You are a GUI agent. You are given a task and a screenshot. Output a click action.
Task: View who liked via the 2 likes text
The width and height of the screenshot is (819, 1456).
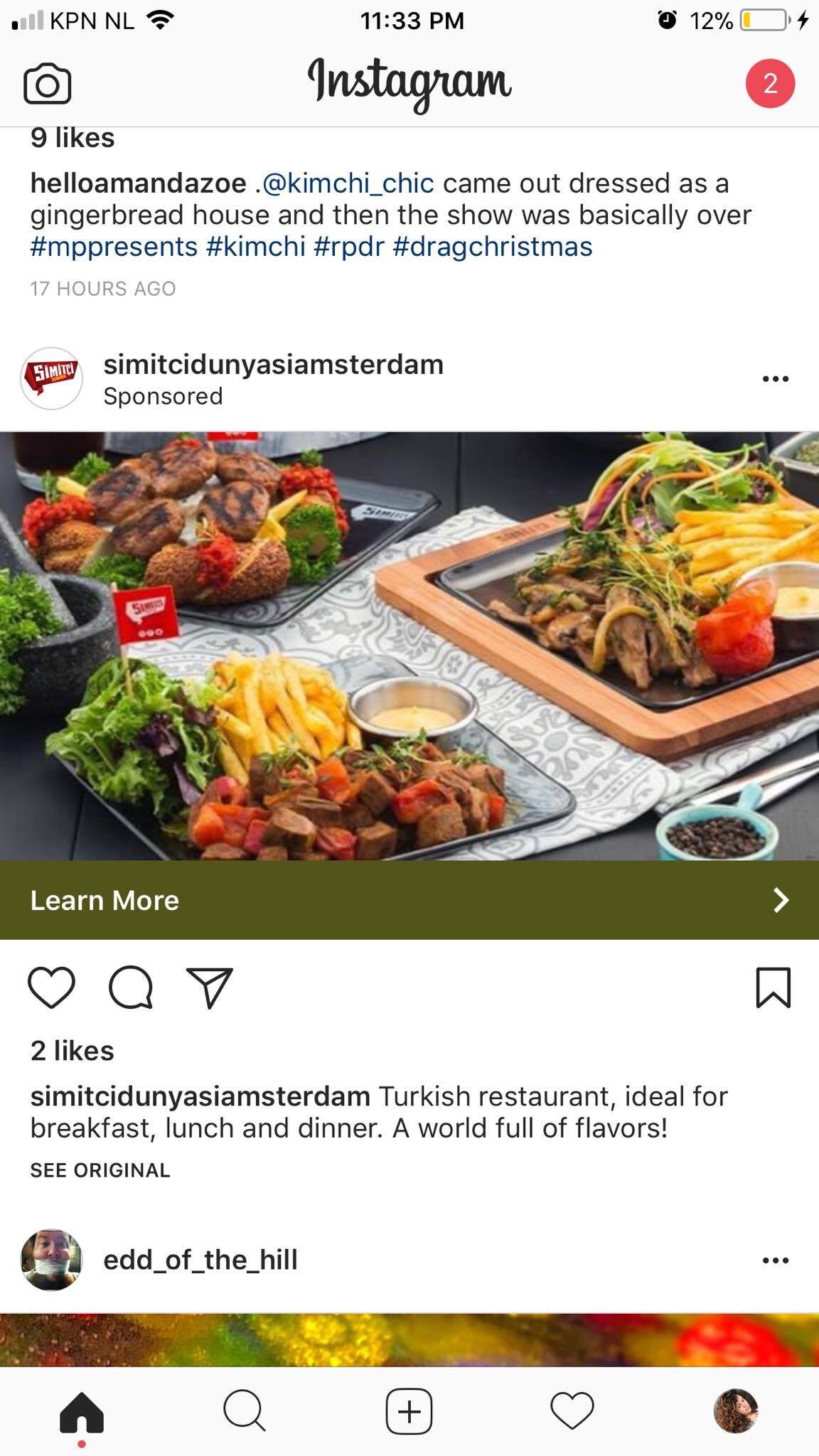(73, 1050)
